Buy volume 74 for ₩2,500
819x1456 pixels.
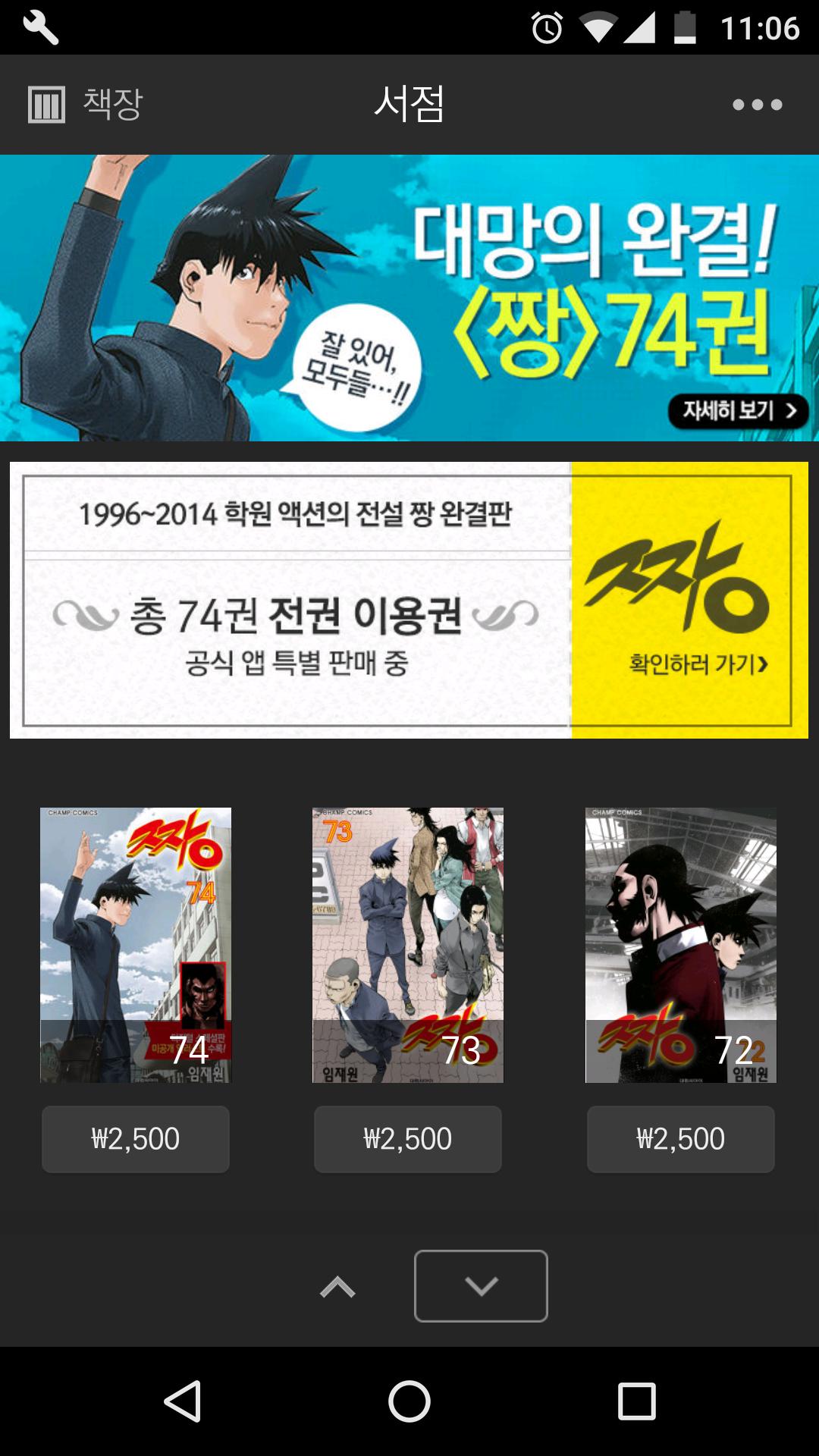coord(136,1139)
